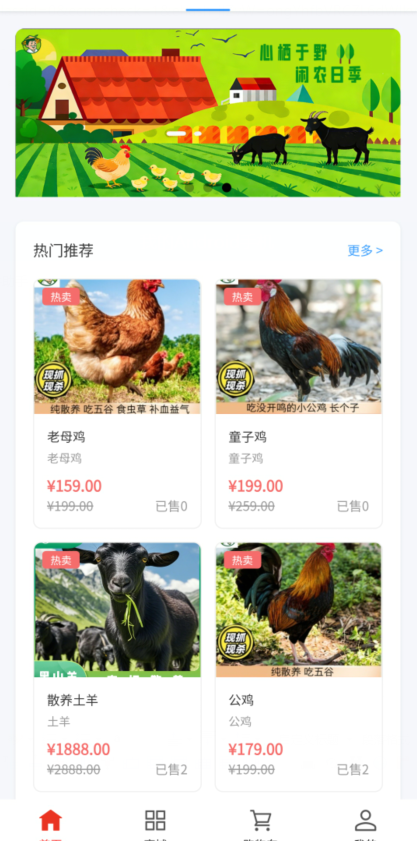417x841 pixels.
Task: View the 散养土羊 product card
Action: [x=117, y=667]
